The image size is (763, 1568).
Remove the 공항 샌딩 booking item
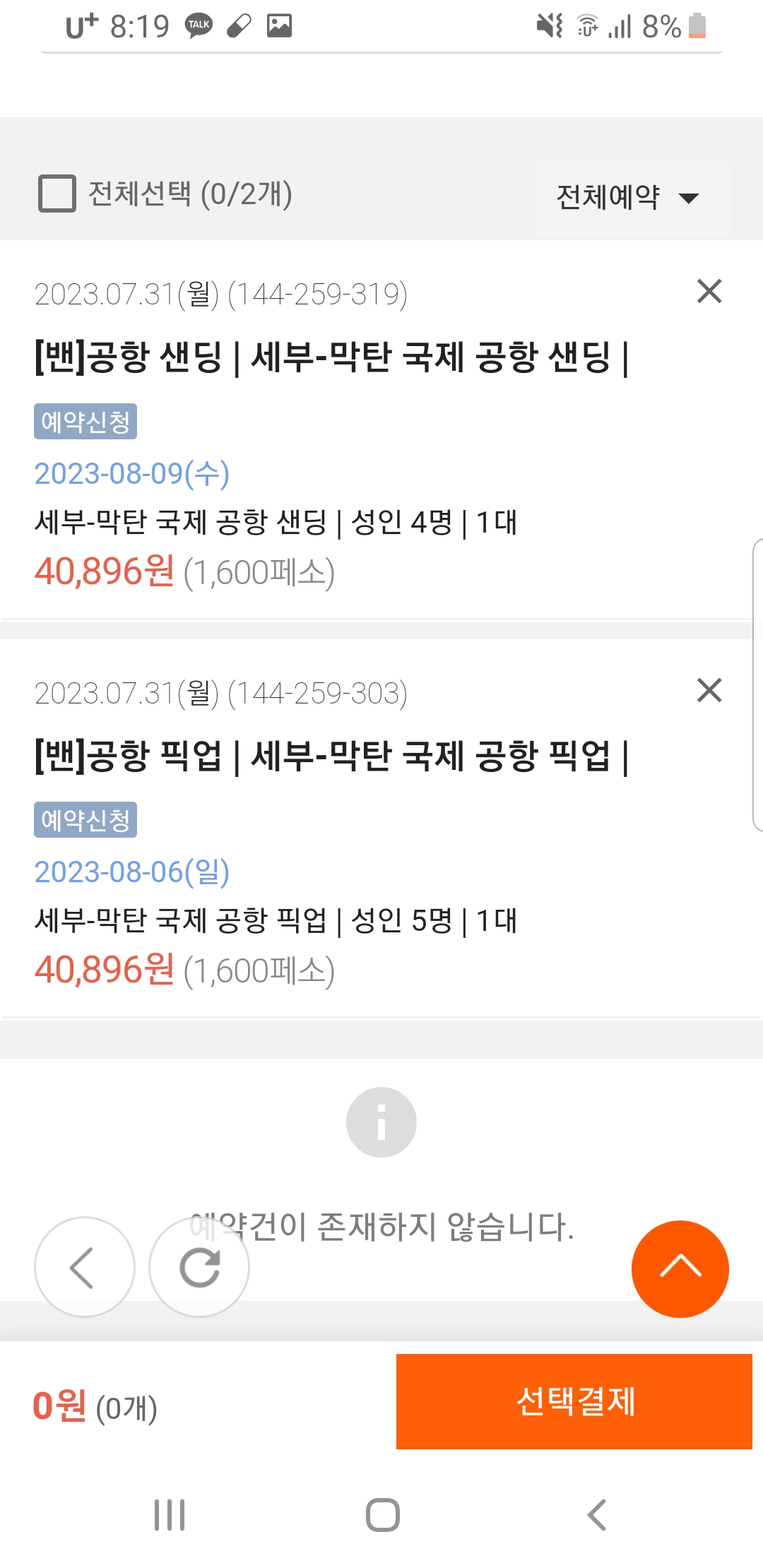click(709, 291)
